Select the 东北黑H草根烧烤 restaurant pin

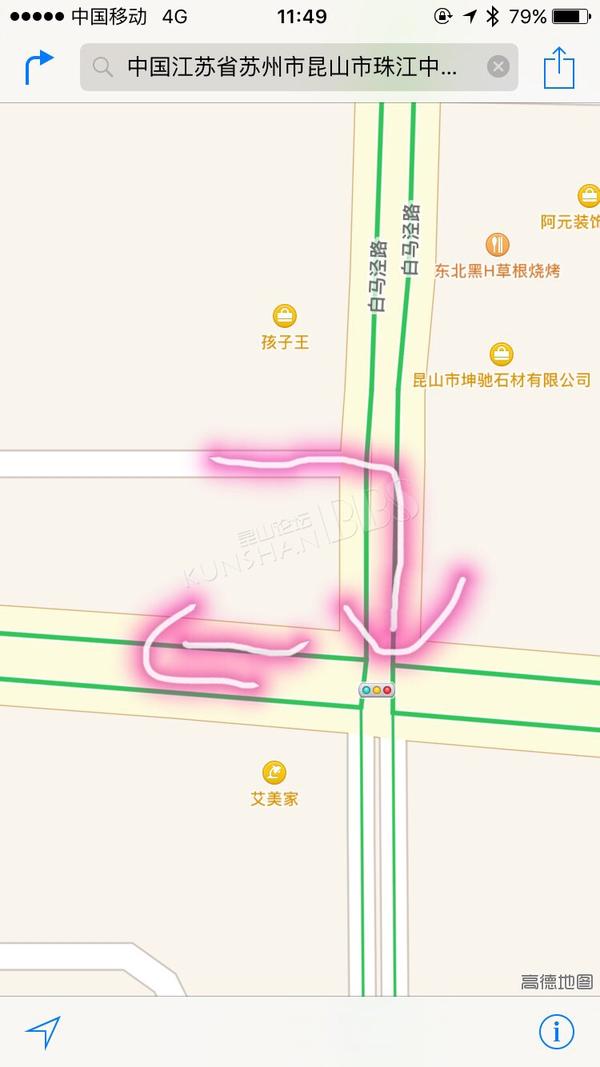pos(498,245)
